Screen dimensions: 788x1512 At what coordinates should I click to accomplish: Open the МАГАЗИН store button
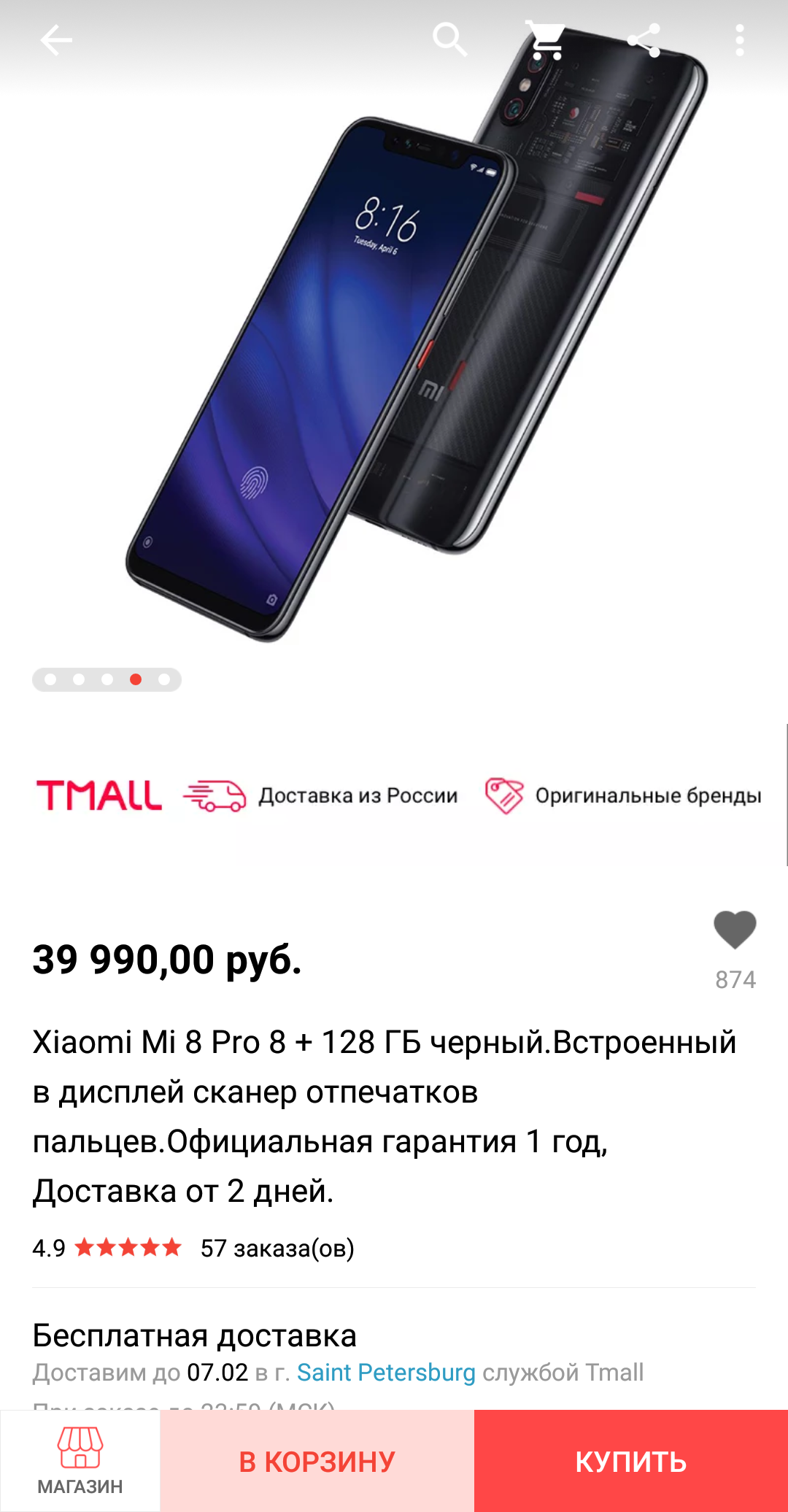80,1461
